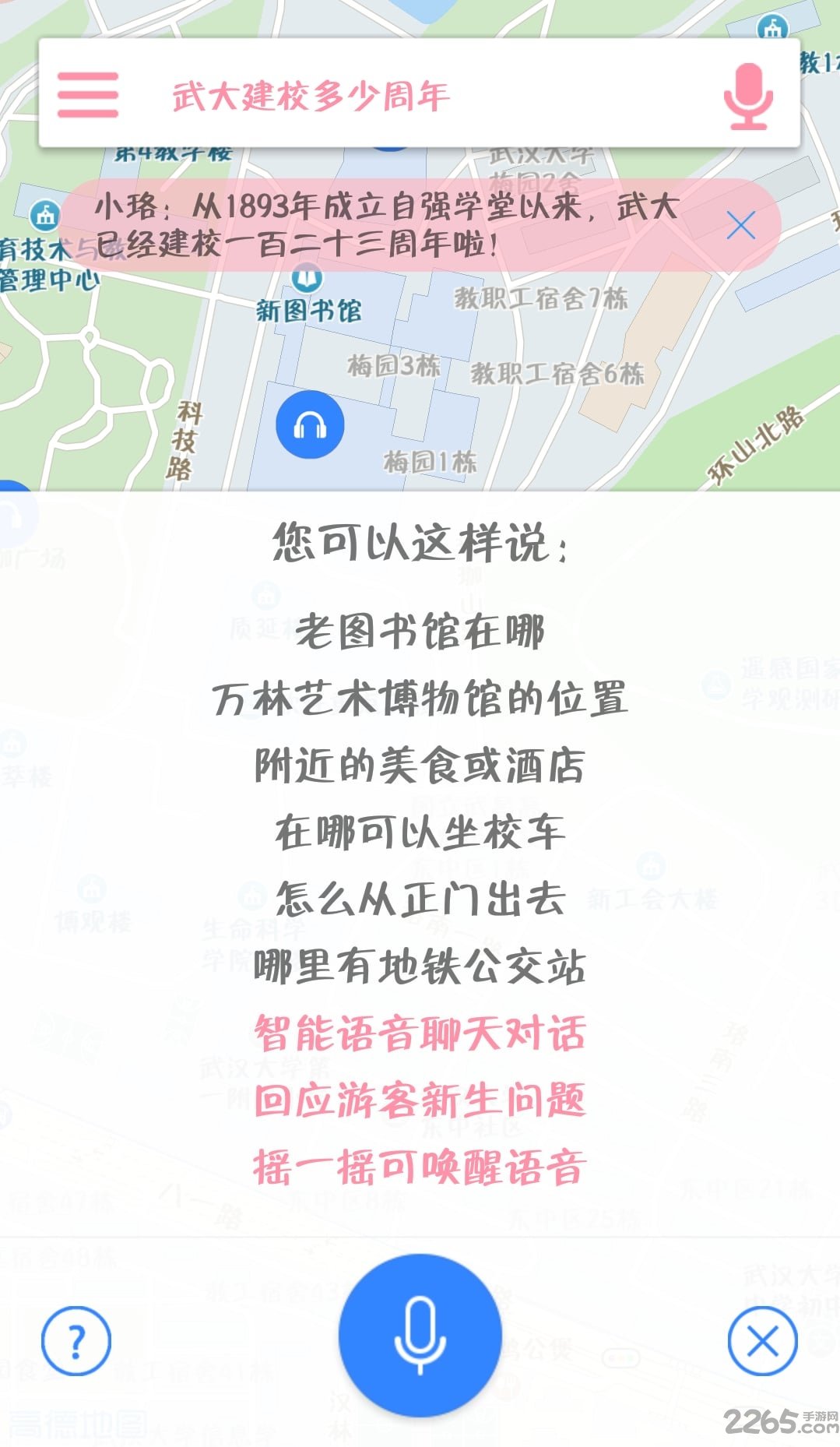Start voice input with blue microphone button

point(420,1335)
